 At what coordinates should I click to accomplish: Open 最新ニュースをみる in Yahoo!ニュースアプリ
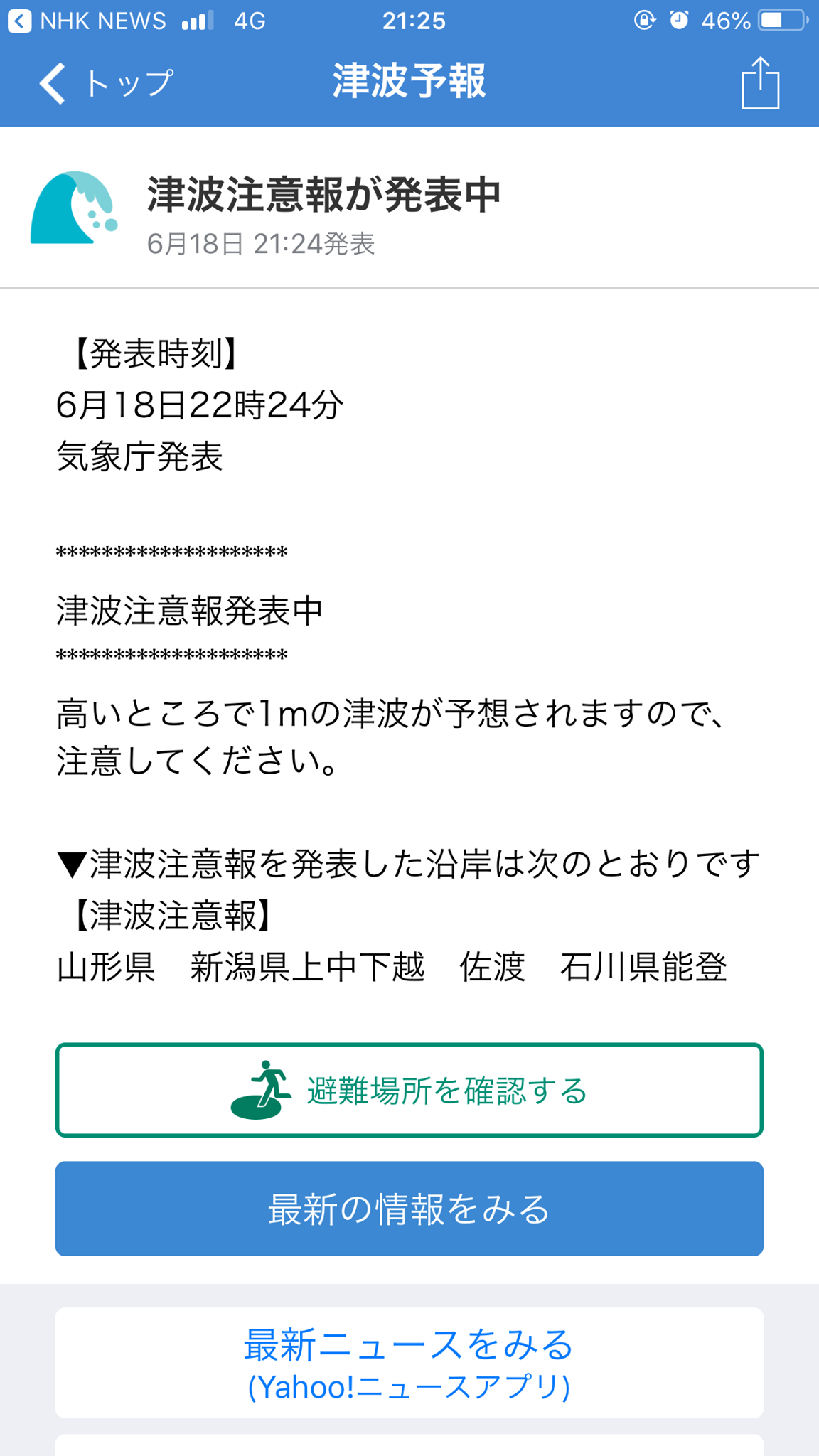409,1363
